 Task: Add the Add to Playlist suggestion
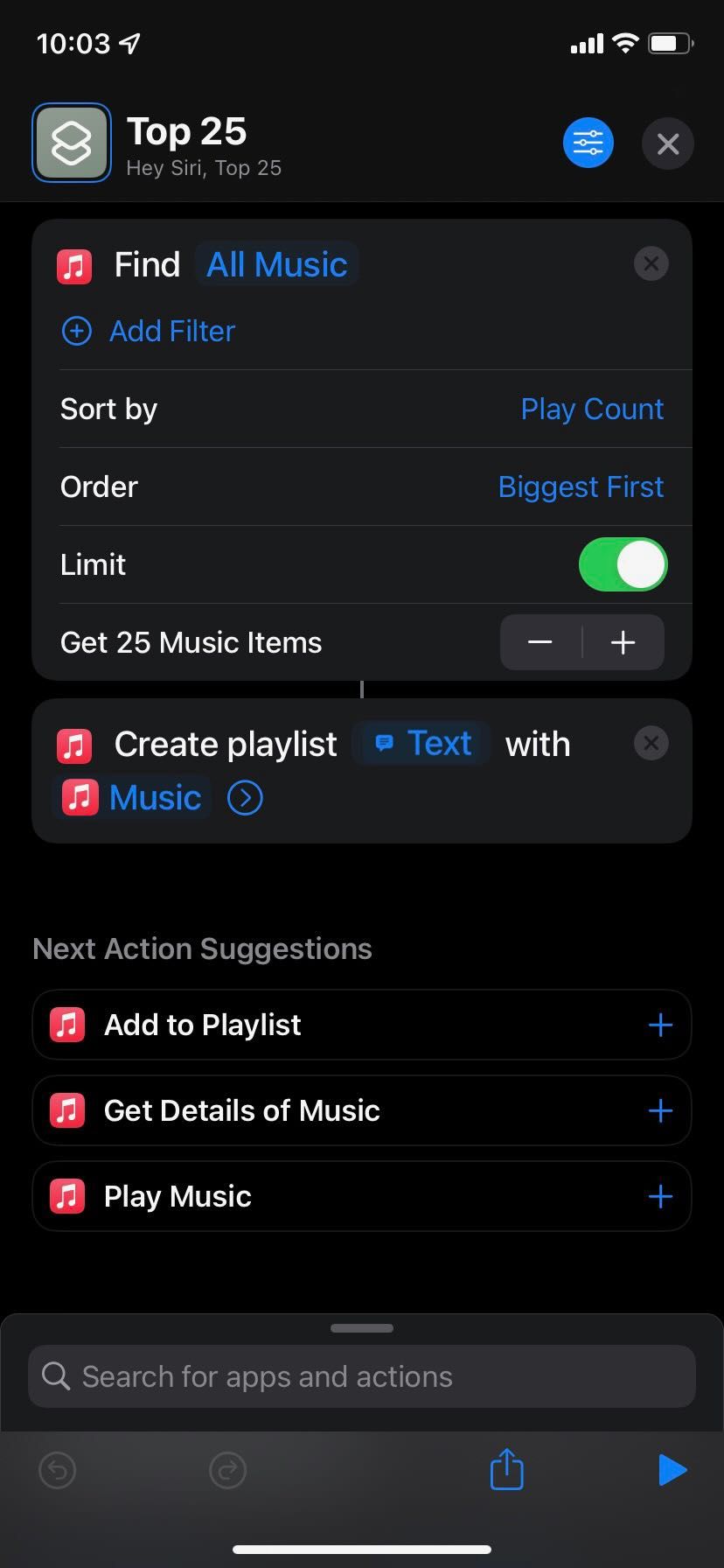click(660, 1025)
